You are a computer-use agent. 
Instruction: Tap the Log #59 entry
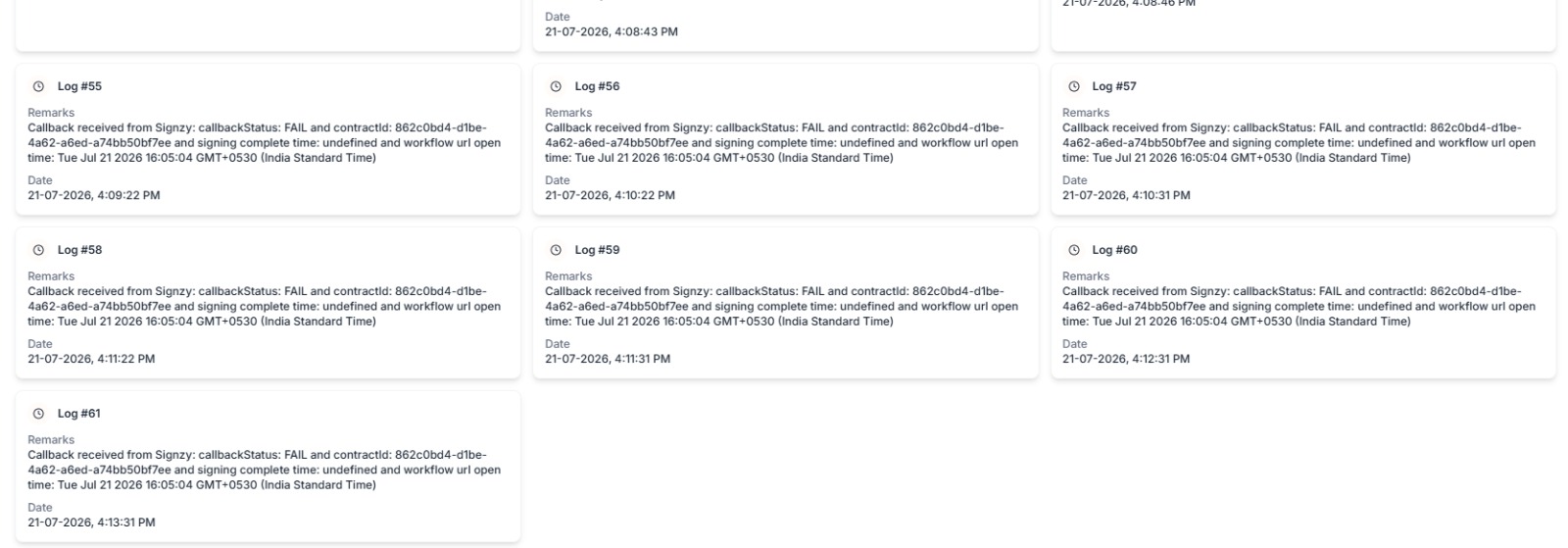[x=785, y=304]
